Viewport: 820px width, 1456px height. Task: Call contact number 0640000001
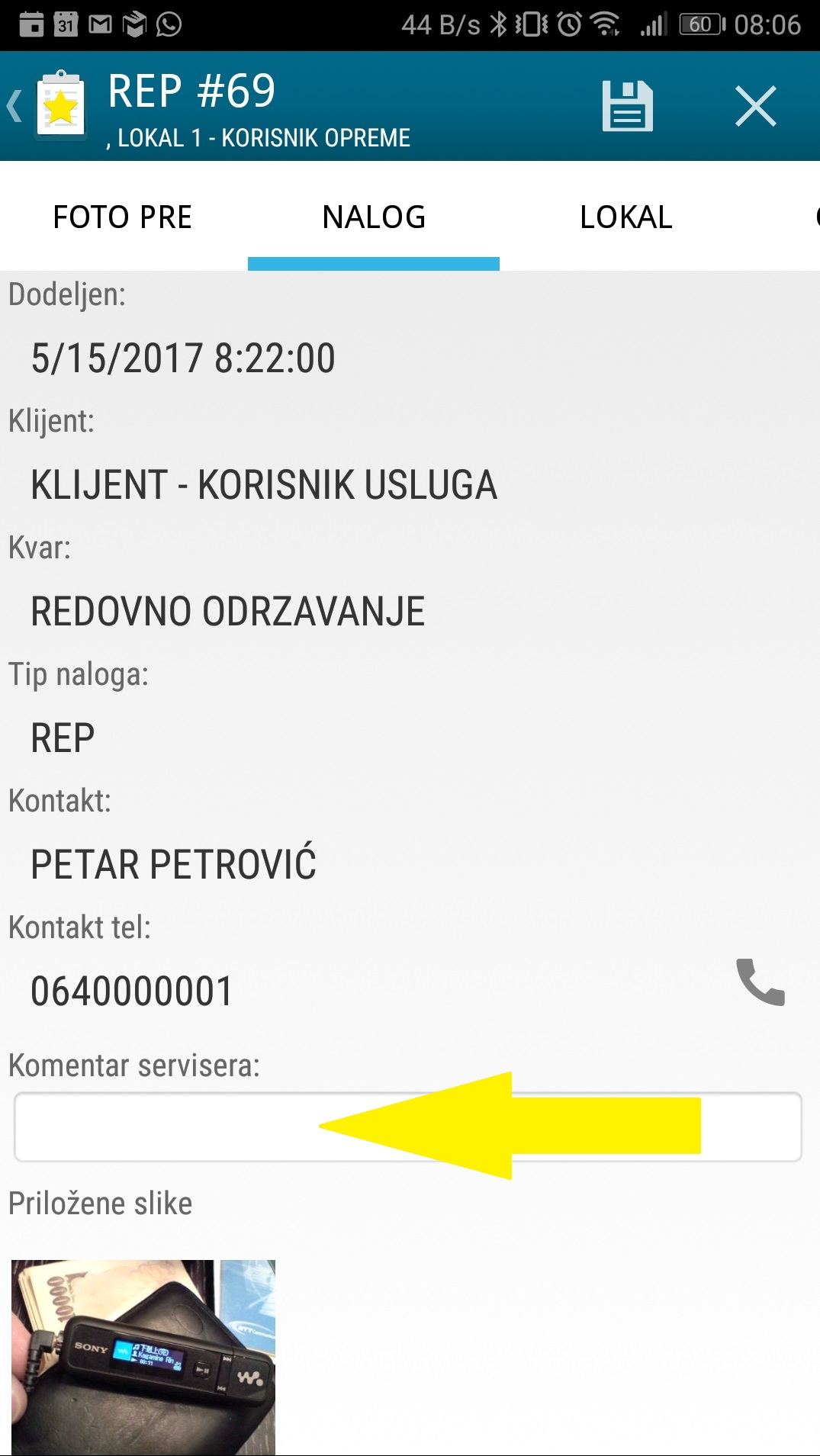[x=760, y=982]
